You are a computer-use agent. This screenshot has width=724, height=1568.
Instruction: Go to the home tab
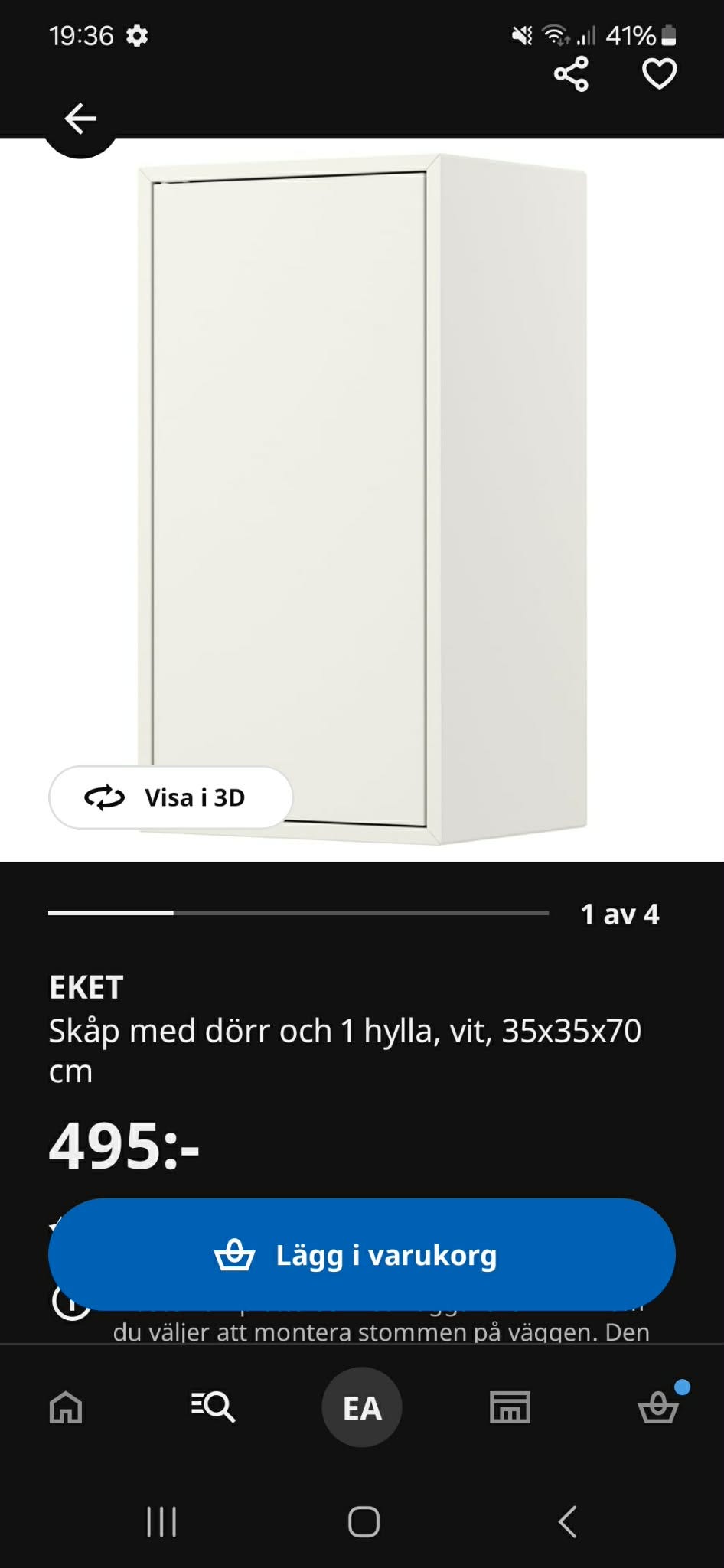[66, 1407]
